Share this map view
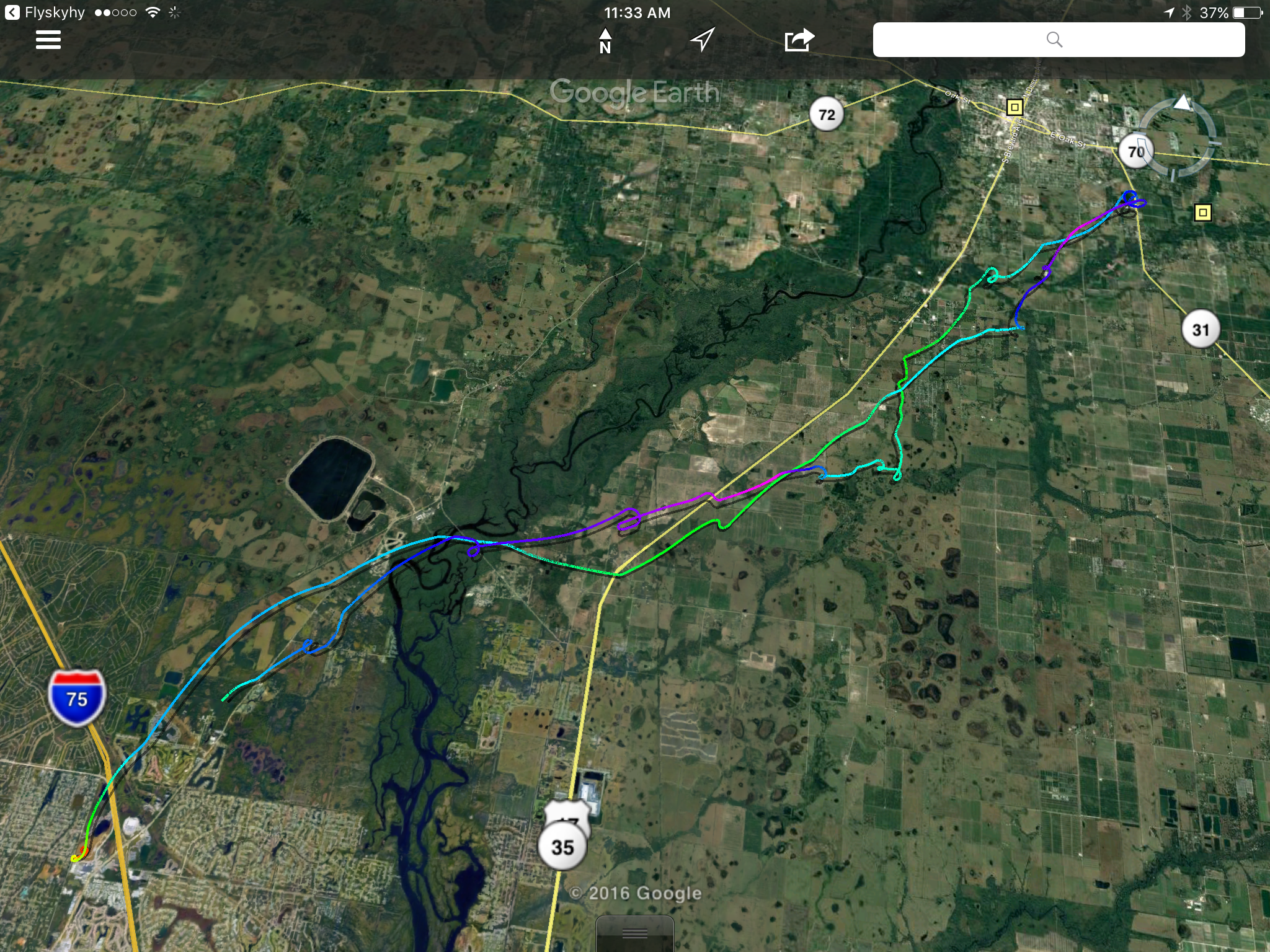Image resolution: width=1270 pixels, height=952 pixels. click(x=799, y=40)
